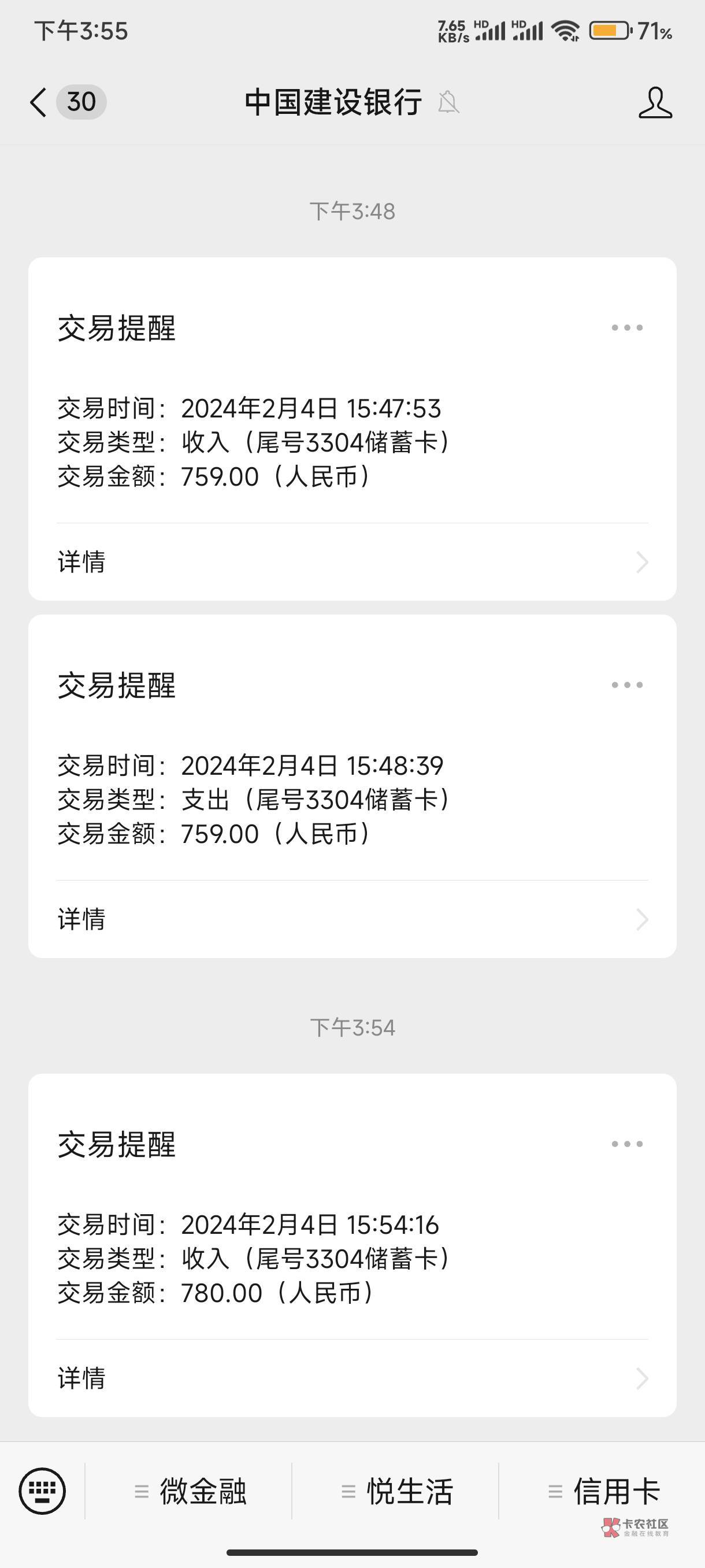Image resolution: width=705 pixels, height=1568 pixels.
Task: View details of the 15:48:39 expense
Action: (352, 919)
